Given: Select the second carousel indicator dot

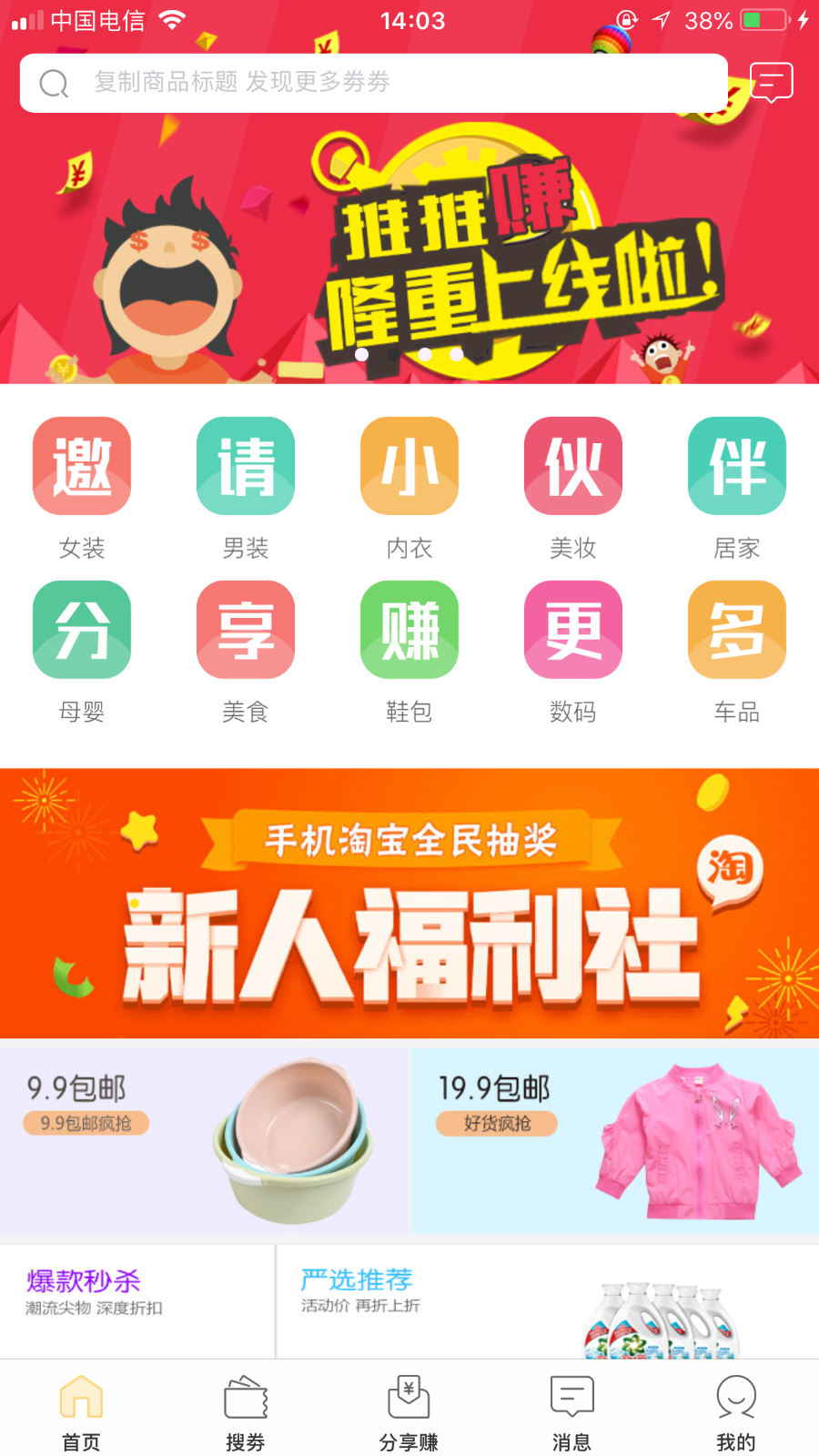Looking at the screenshot, I should tap(393, 357).
